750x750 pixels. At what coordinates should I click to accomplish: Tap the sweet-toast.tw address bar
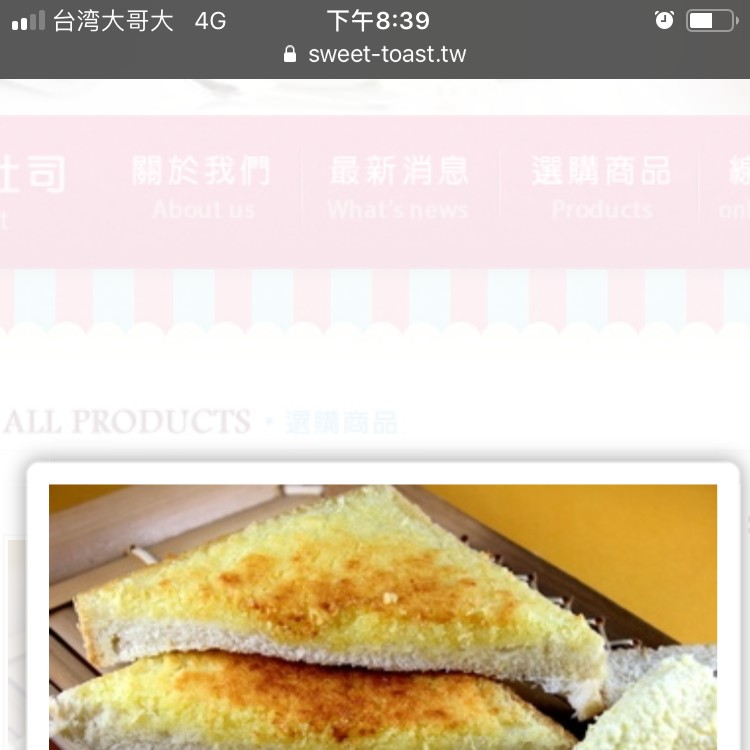[x=376, y=54]
